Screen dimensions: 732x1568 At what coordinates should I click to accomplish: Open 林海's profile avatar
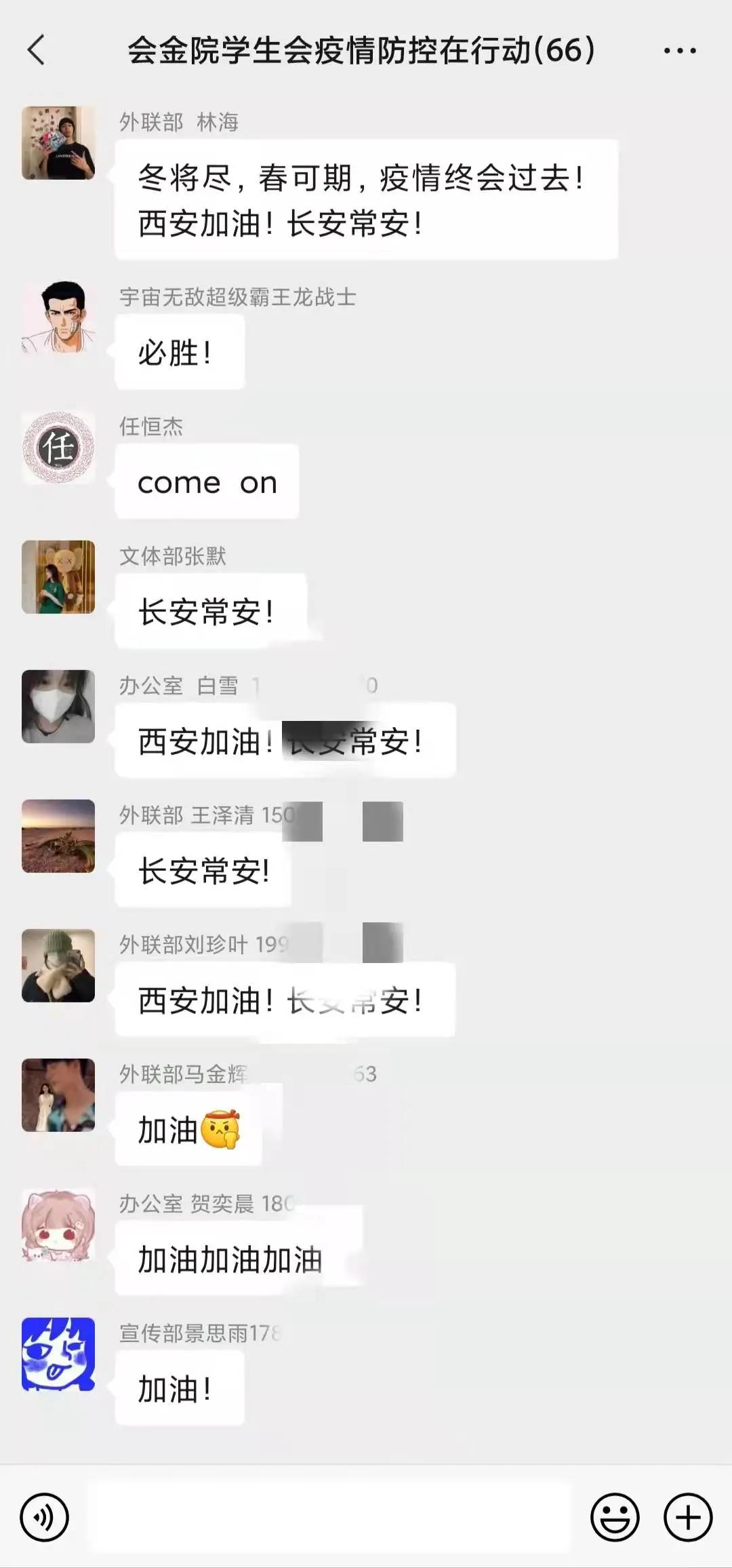click(58, 143)
